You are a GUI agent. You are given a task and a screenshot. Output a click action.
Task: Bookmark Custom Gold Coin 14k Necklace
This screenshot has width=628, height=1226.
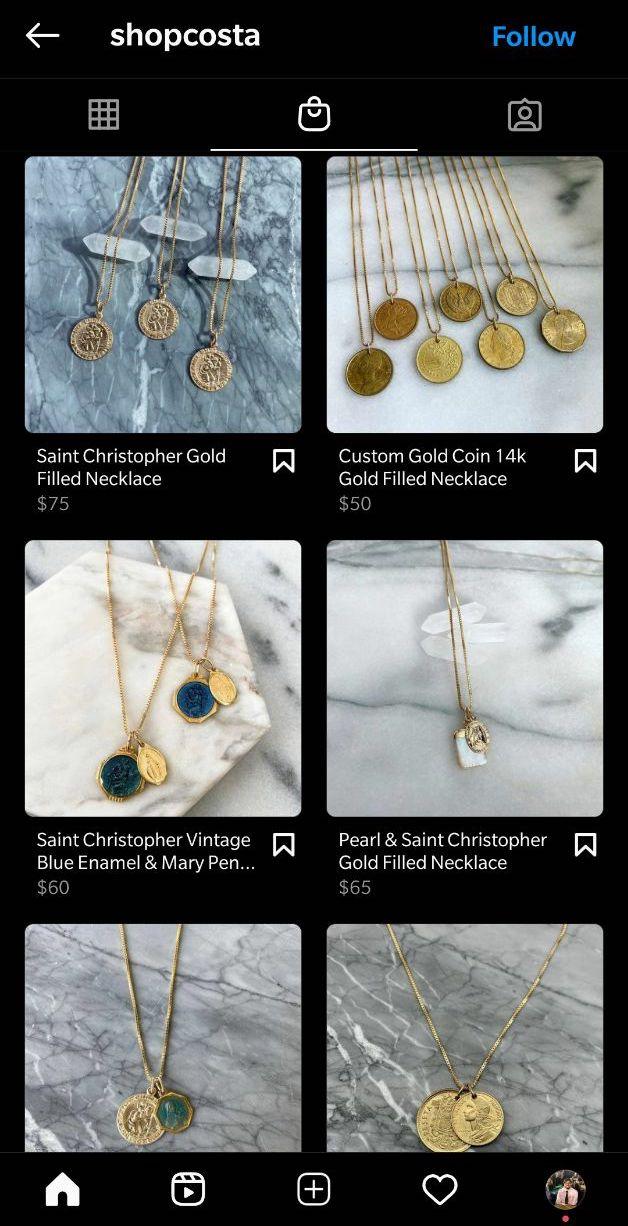point(586,461)
